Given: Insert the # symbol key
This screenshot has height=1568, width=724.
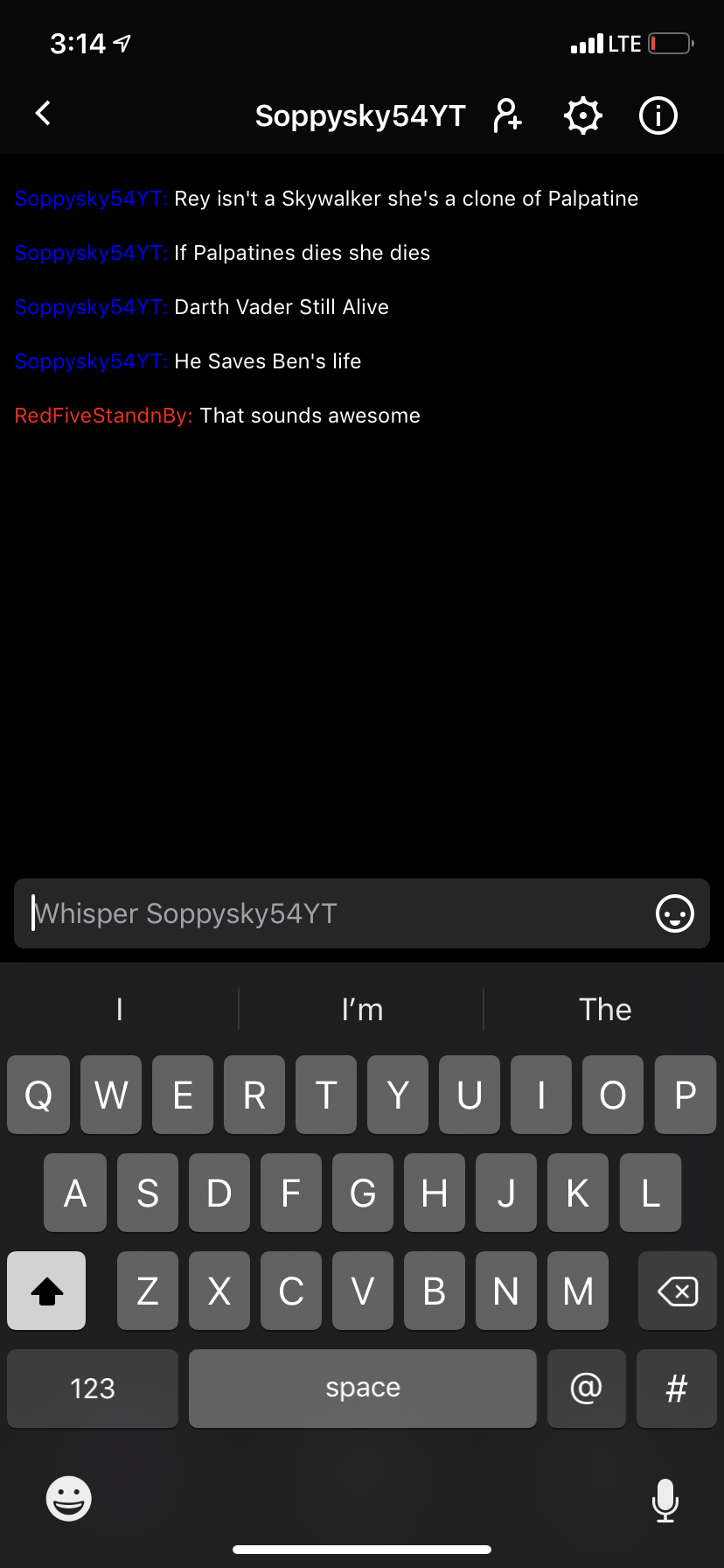Looking at the screenshot, I should 677,1389.
